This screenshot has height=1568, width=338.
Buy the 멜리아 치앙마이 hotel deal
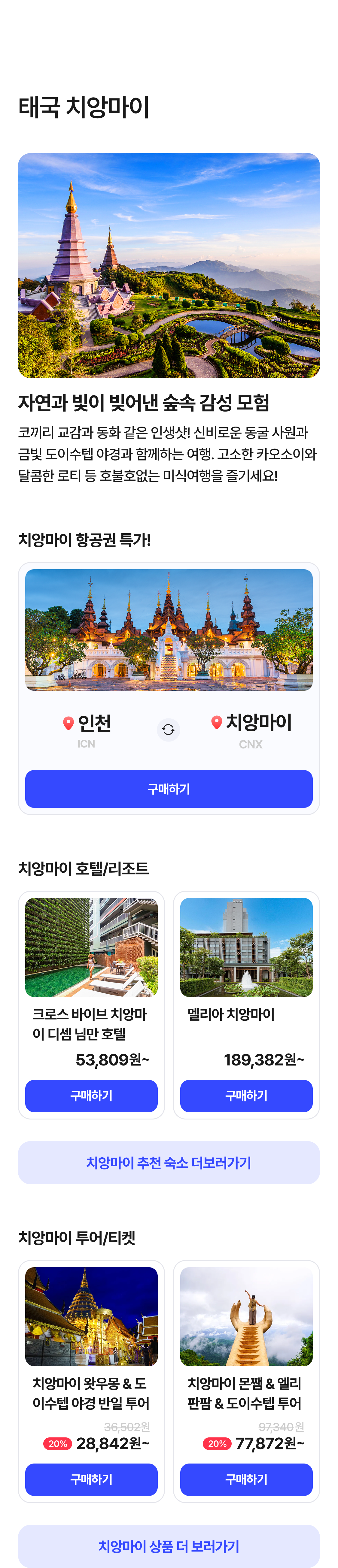pyautogui.click(x=246, y=1095)
